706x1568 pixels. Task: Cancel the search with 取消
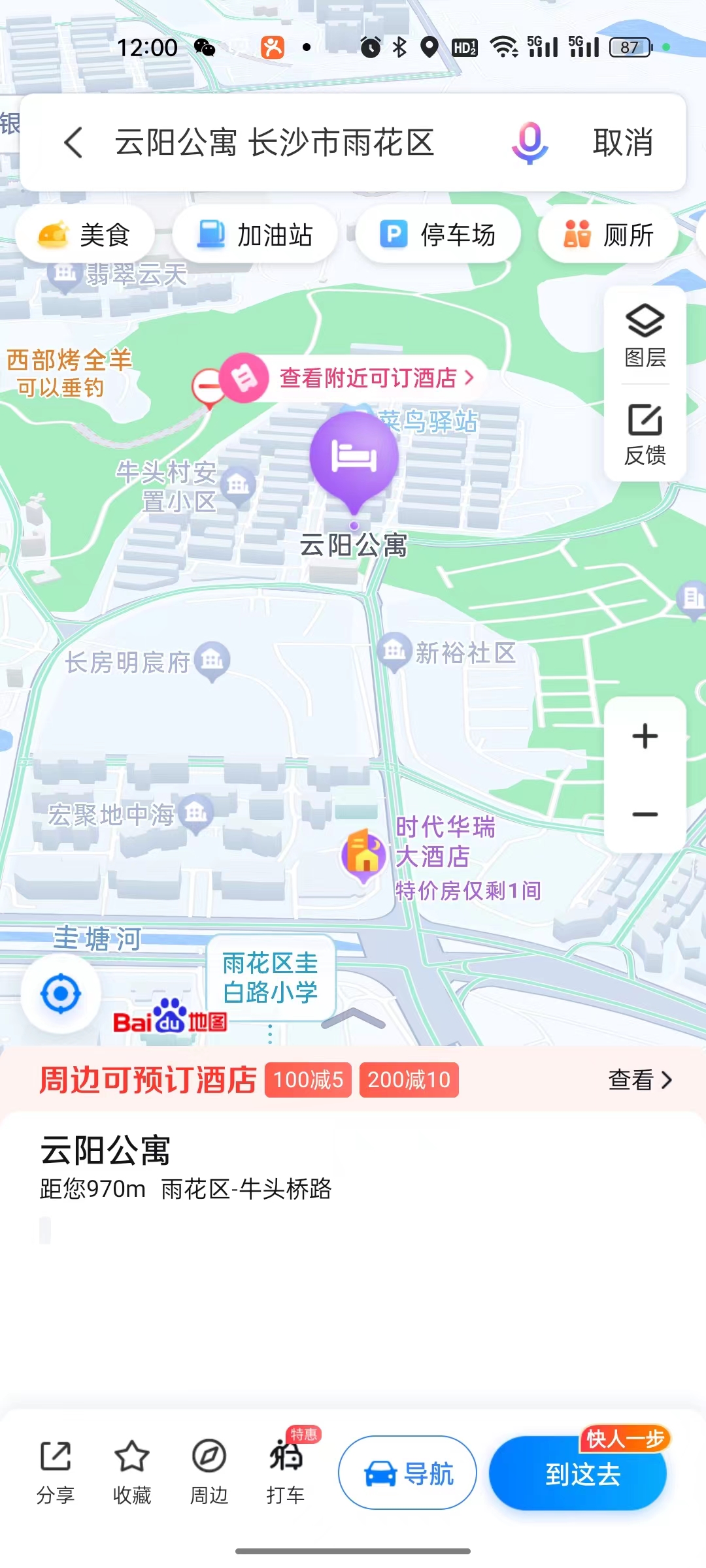(x=622, y=142)
